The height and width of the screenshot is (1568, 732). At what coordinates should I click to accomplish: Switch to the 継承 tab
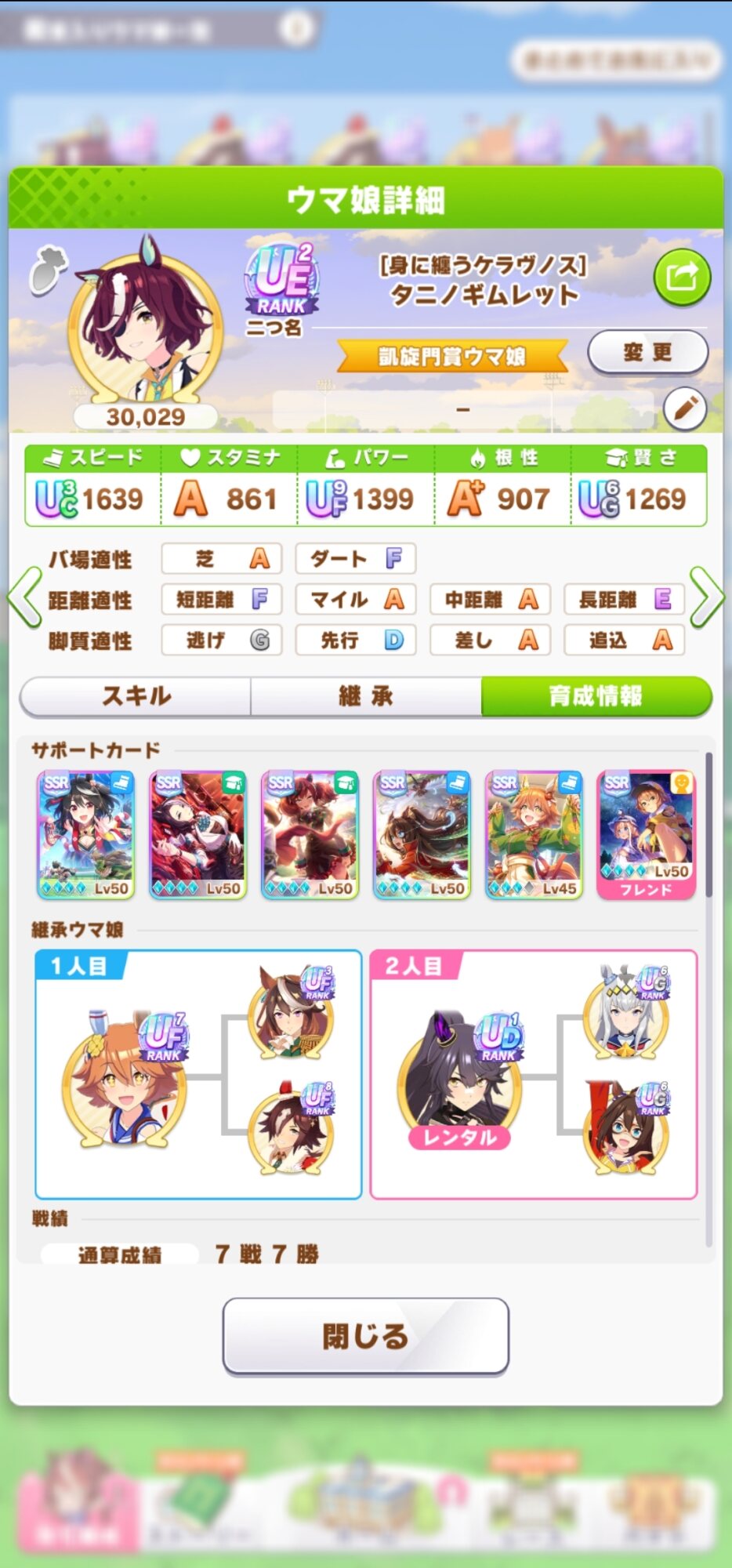[x=365, y=696]
